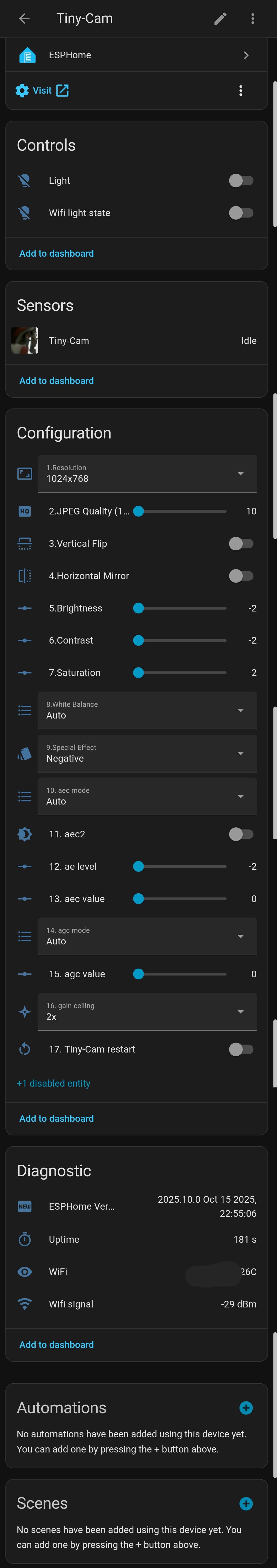Show the +1 disabled entity
The width and height of the screenshot is (277, 1568).
pos(54,1084)
